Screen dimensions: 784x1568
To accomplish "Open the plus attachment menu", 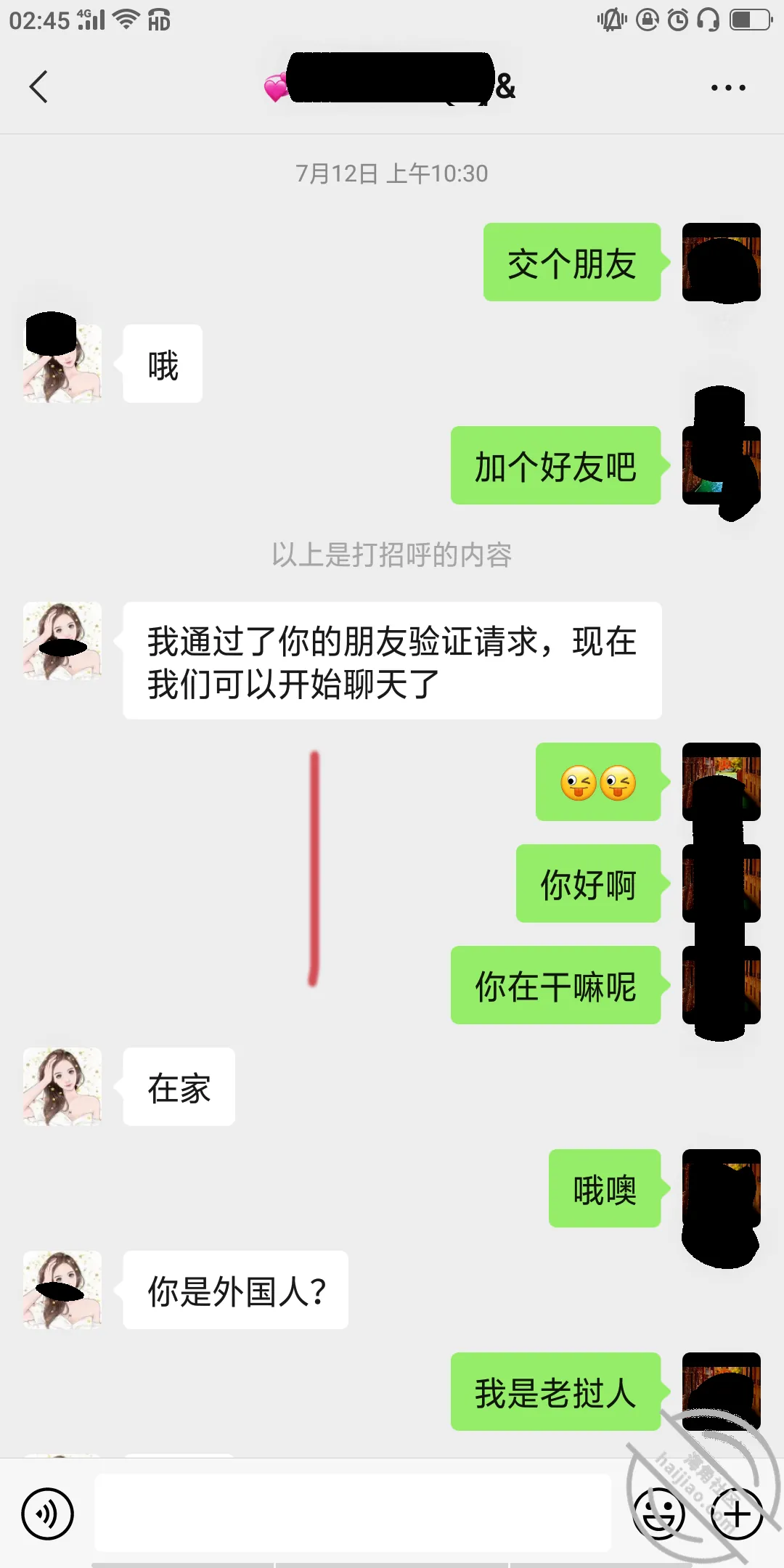I will click(737, 1514).
